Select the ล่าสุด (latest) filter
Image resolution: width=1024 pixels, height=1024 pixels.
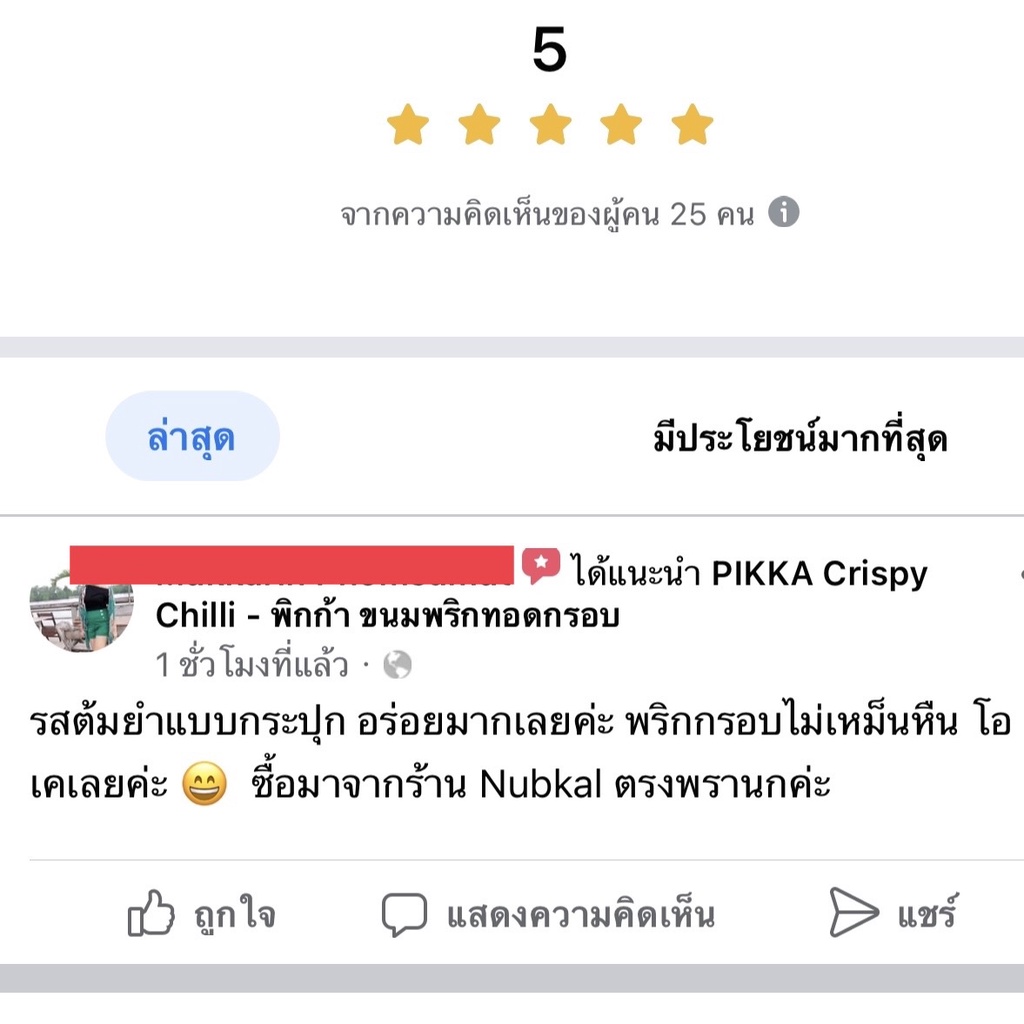coord(192,437)
